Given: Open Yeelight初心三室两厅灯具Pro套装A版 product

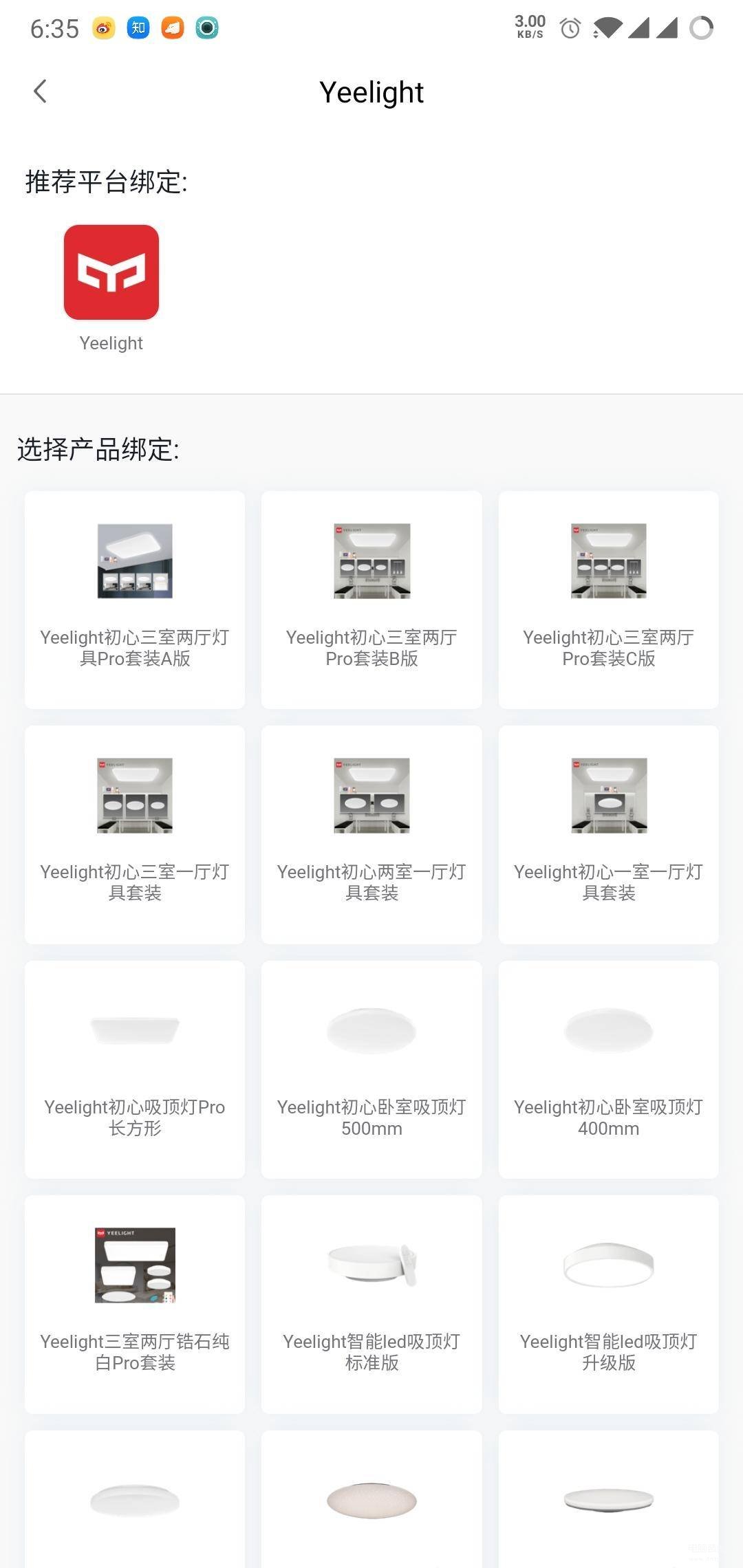Looking at the screenshot, I should [x=135, y=600].
